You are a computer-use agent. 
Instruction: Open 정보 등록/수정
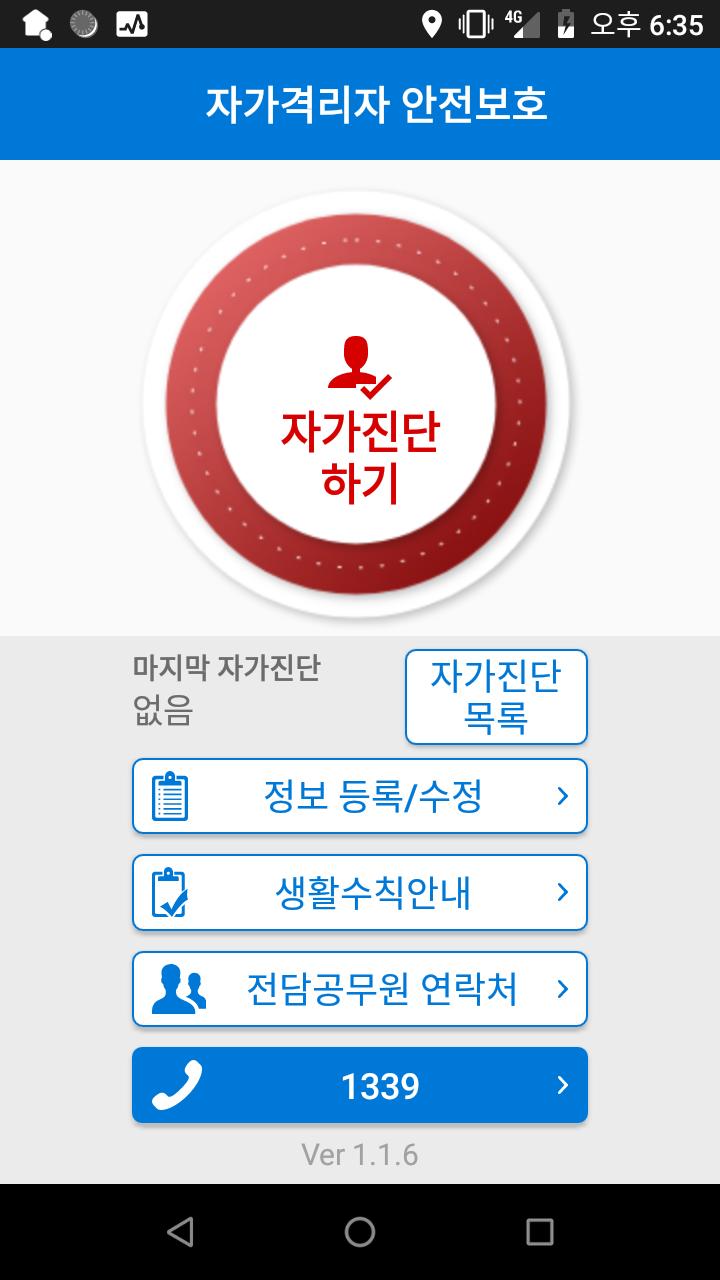tap(360, 796)
